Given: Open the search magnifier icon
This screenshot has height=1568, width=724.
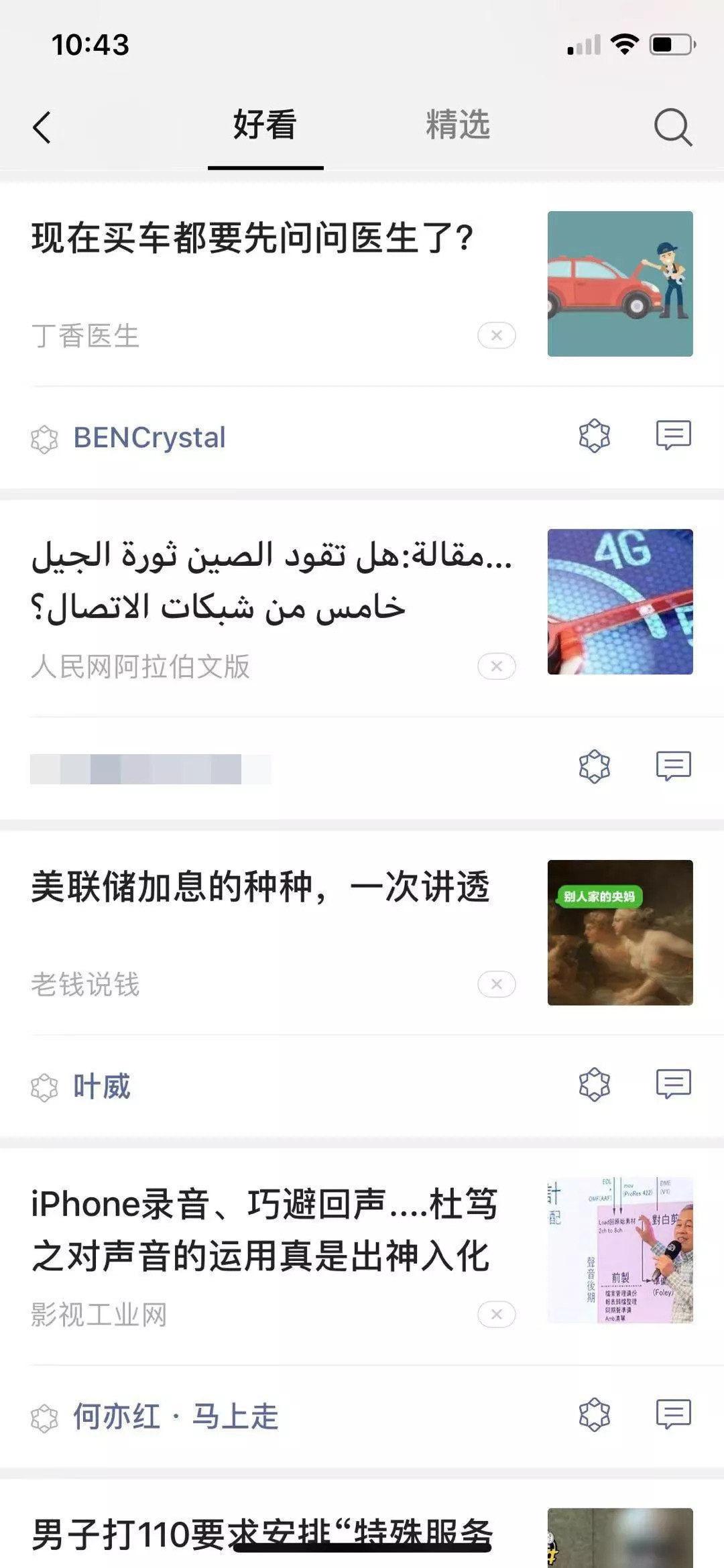Looking at the screenshot, I should [x=672, y=127].
